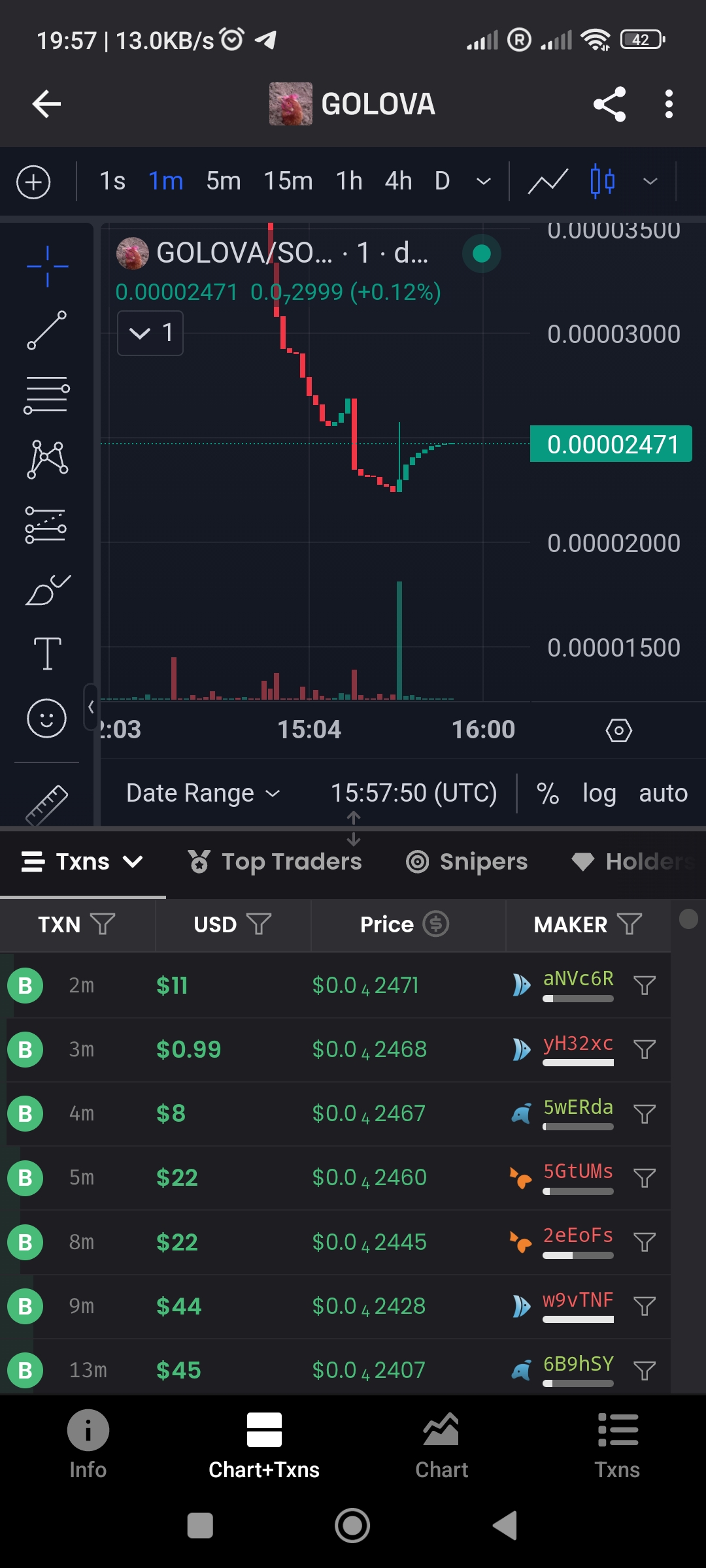Toggle log scale on the chart
The width and height of the screenshot is (706, 1568).
click(599, 793)
